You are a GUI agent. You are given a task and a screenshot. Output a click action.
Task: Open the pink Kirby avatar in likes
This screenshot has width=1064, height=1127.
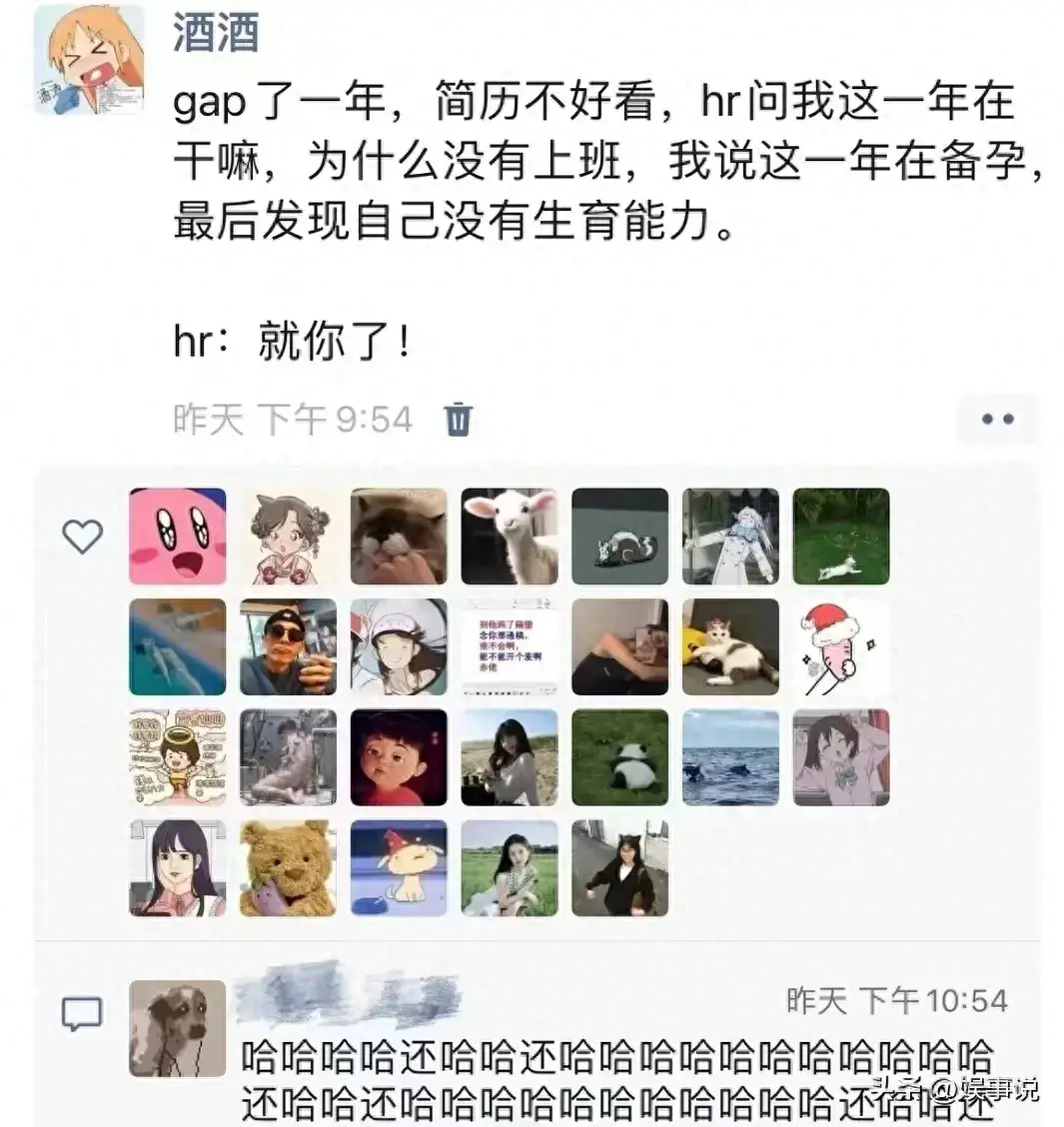tap(178, 537)
